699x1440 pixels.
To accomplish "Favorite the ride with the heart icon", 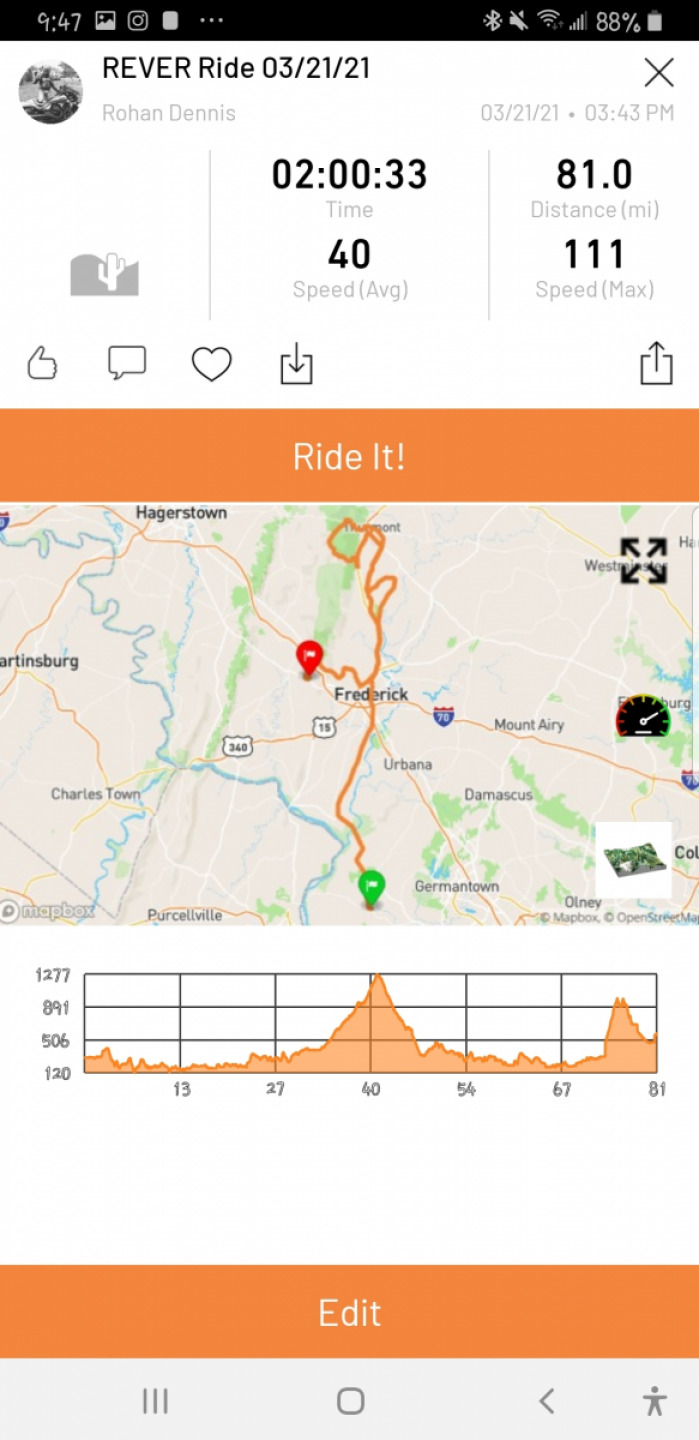I will (212, 364).
